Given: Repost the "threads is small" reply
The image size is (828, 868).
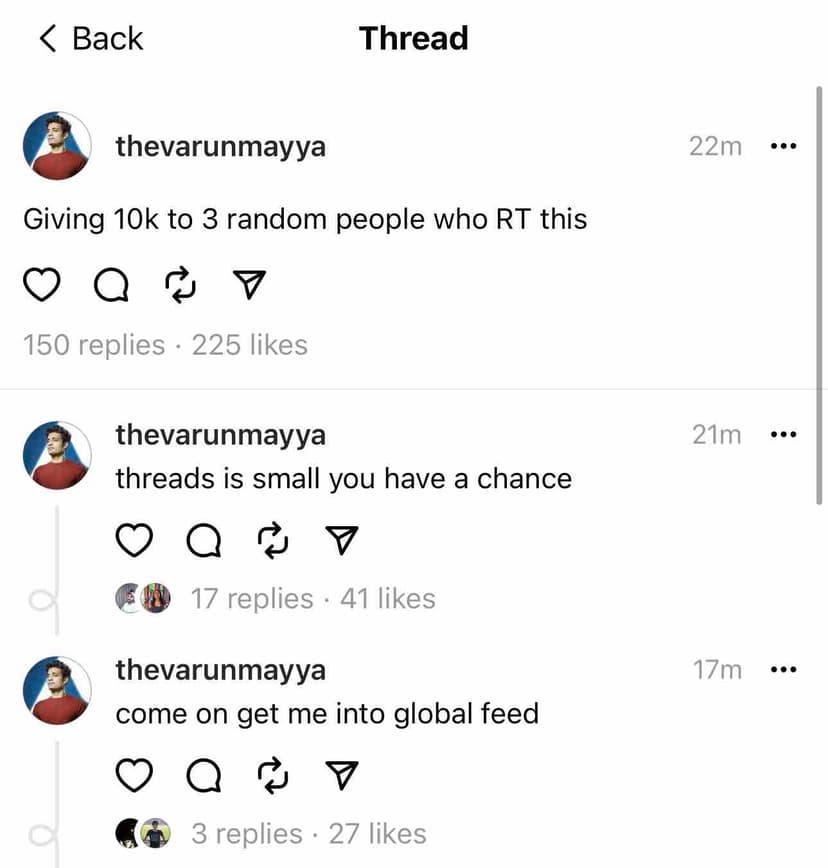Looking at the screenshot, I should pos(274,541).
